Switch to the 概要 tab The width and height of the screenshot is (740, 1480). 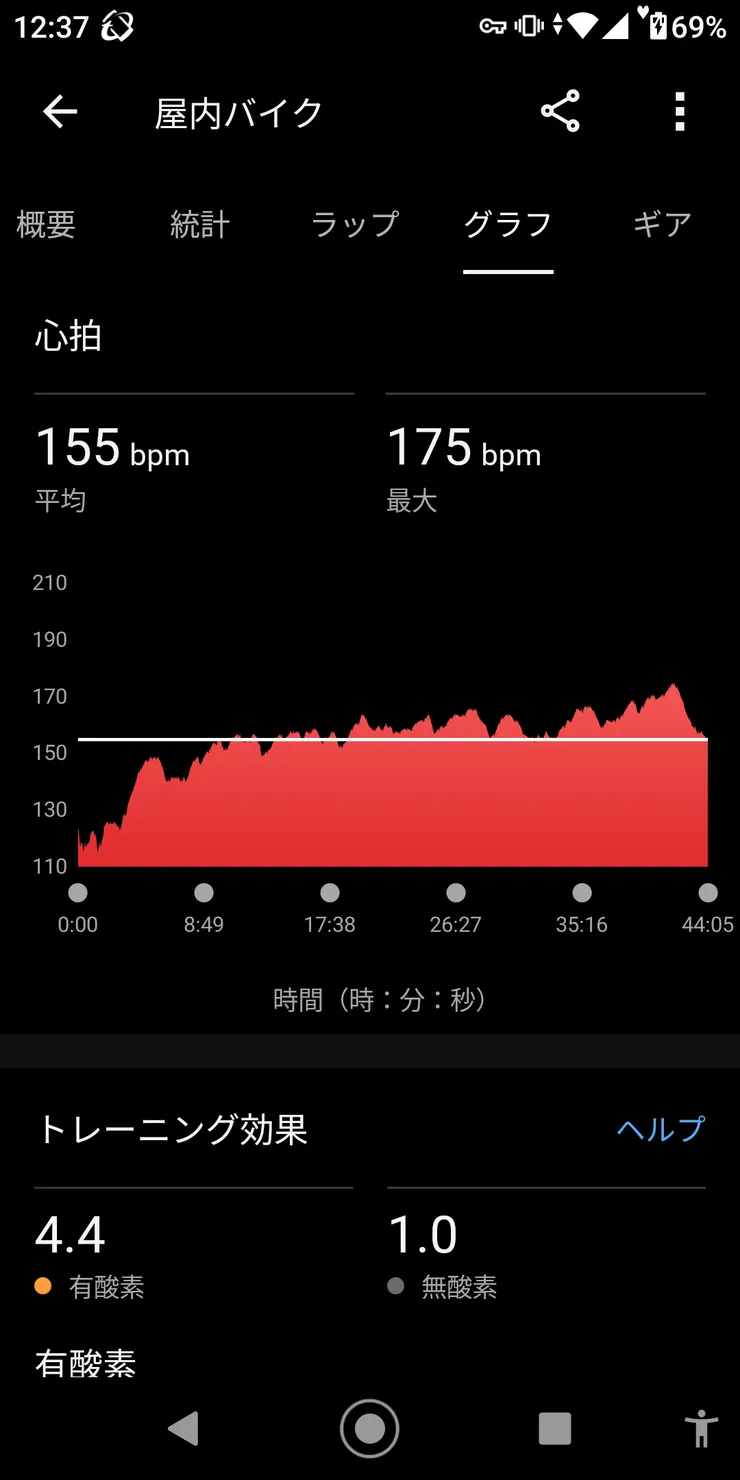(46, 225)
